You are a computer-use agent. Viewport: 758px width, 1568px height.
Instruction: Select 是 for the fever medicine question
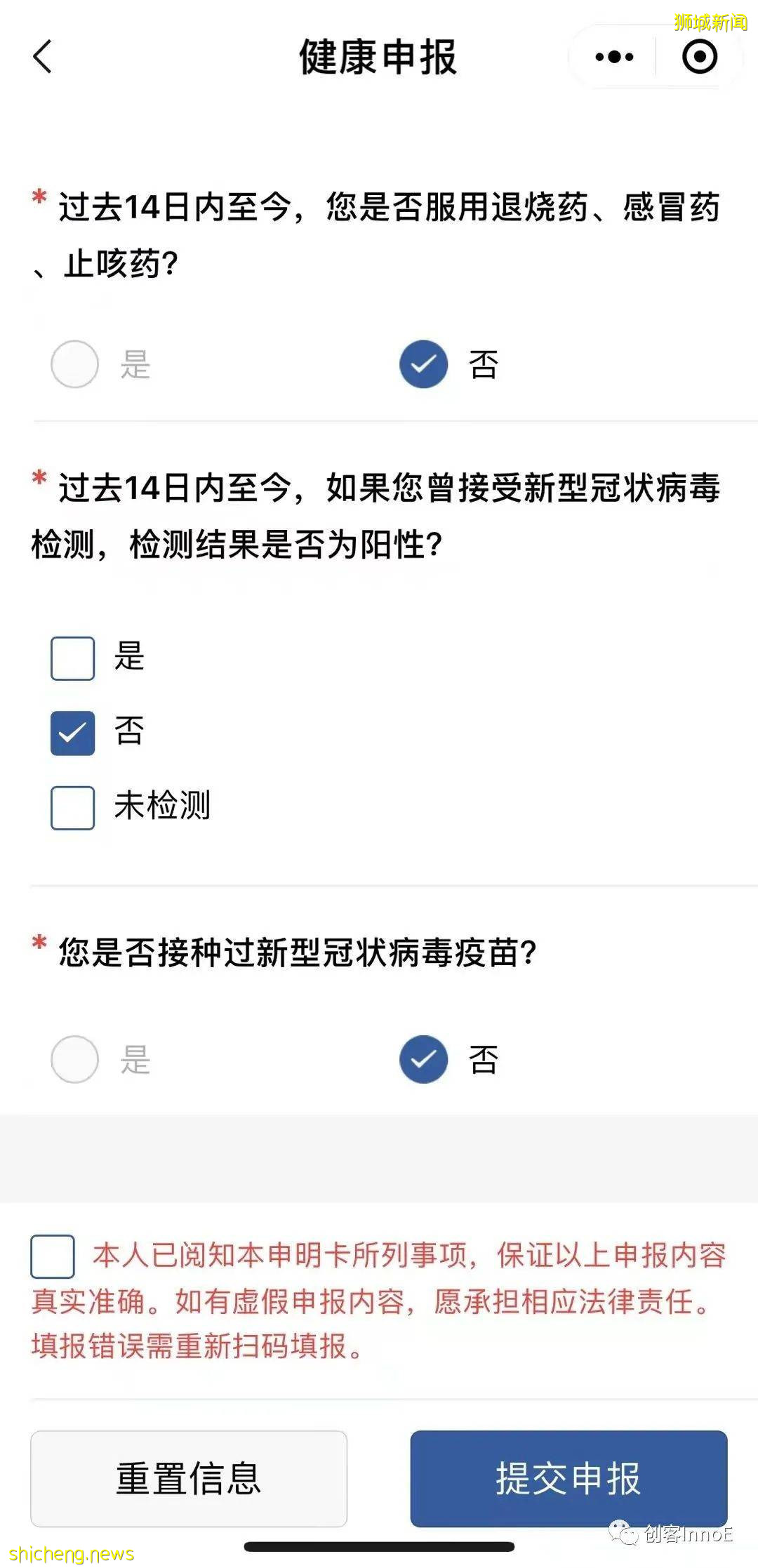point(73,364)
